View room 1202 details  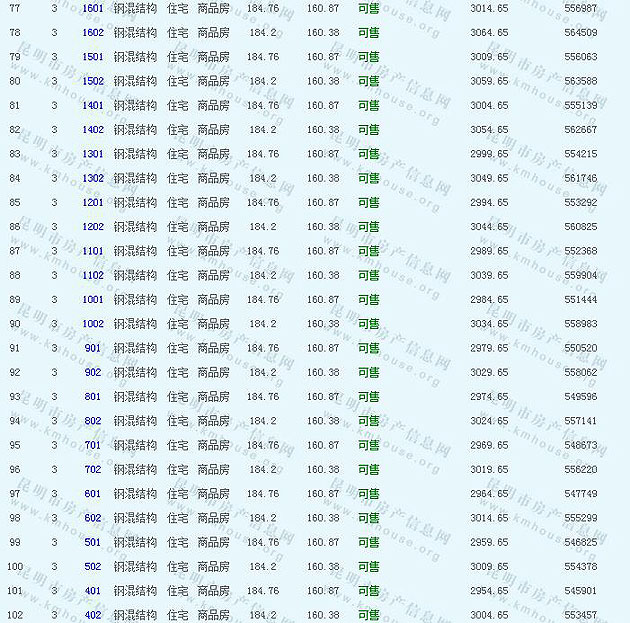[92, 227]
